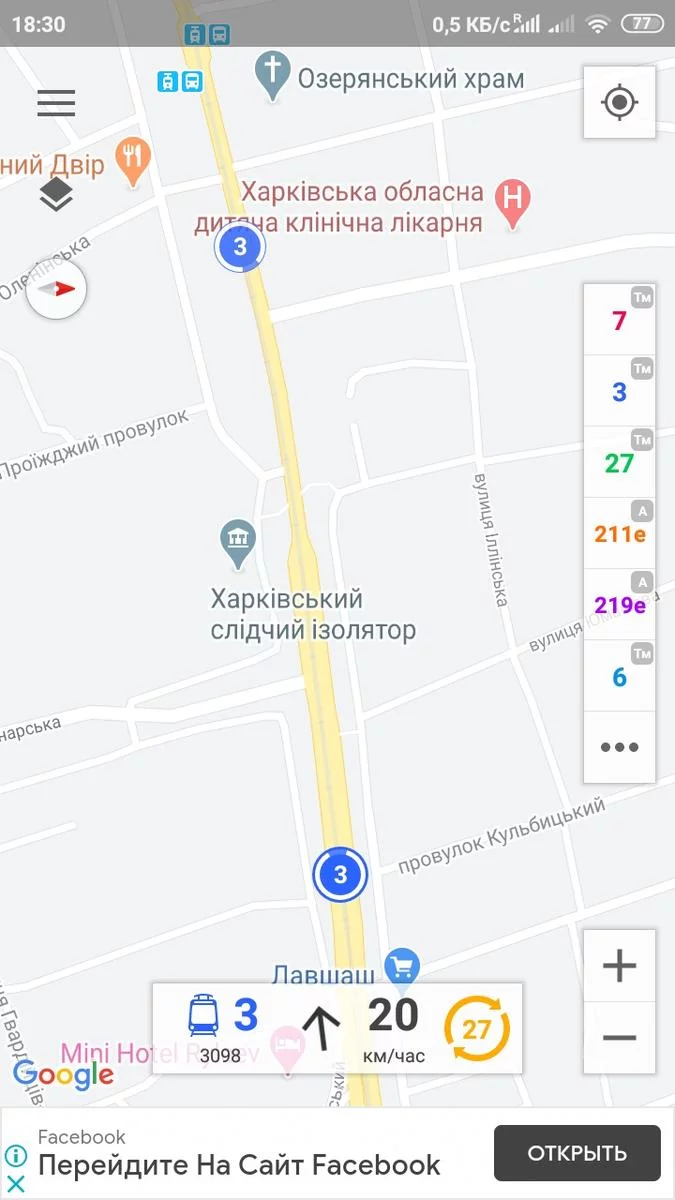
Task: Select tram route 27
Action: (620, 462)
